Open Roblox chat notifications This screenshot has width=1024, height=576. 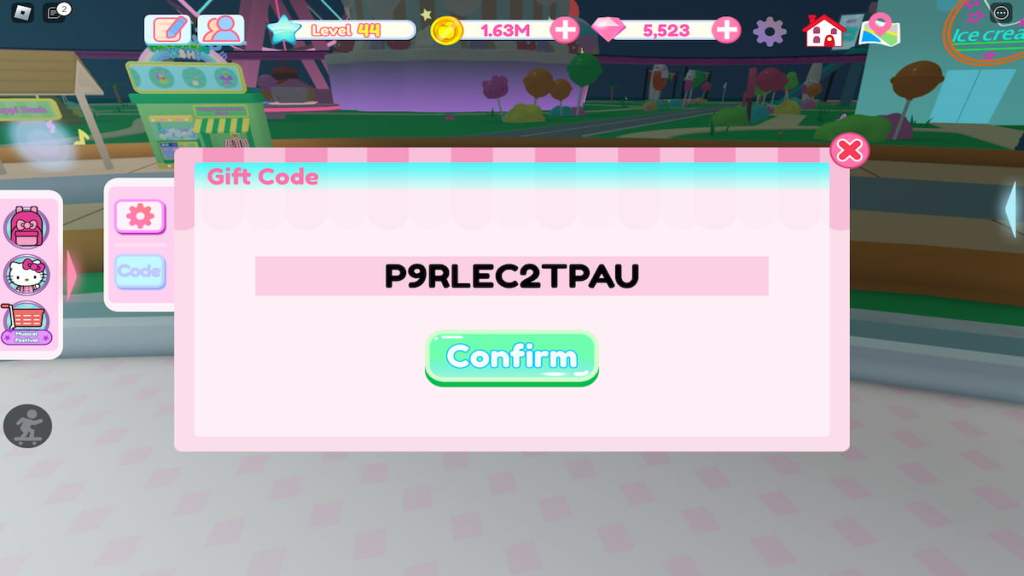(x=56, y=13)
